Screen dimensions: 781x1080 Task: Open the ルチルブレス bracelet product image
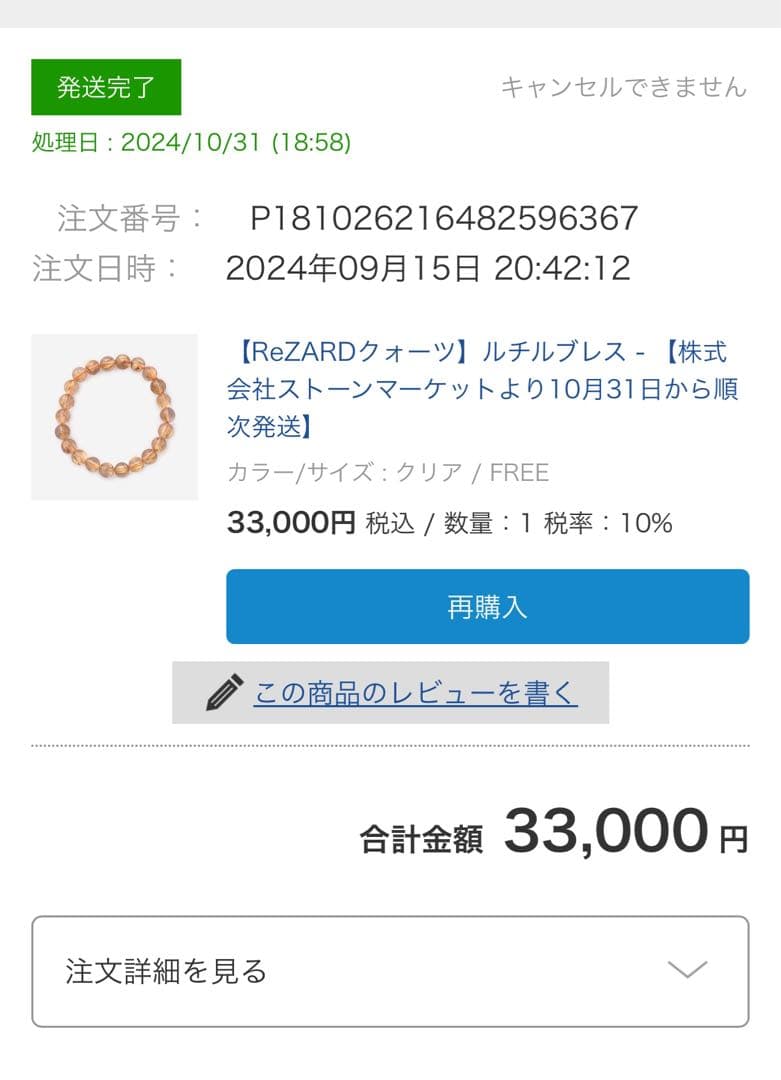115,417
